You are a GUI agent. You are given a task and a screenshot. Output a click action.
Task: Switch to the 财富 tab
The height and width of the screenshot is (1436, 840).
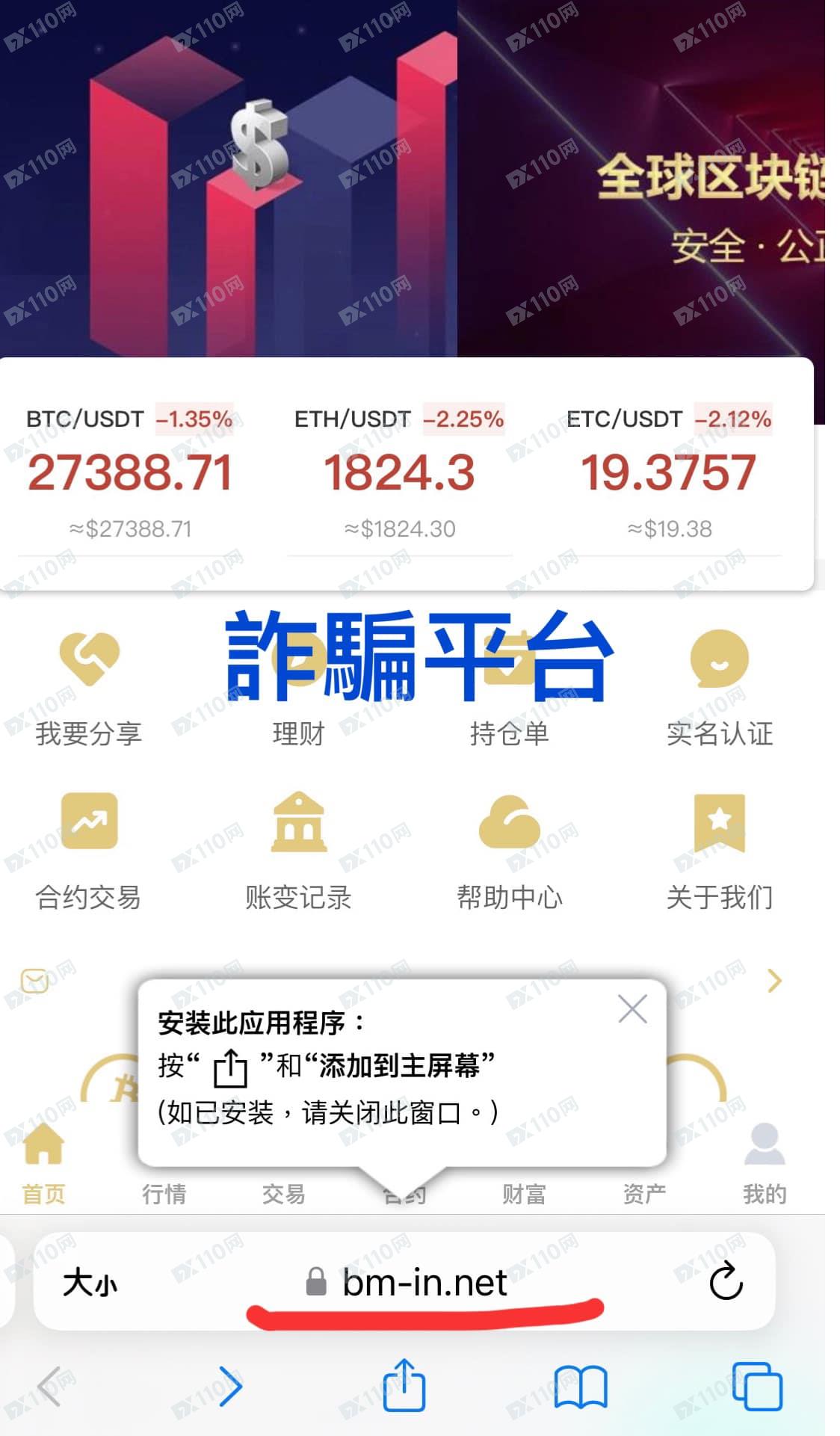pos(524,1193)
